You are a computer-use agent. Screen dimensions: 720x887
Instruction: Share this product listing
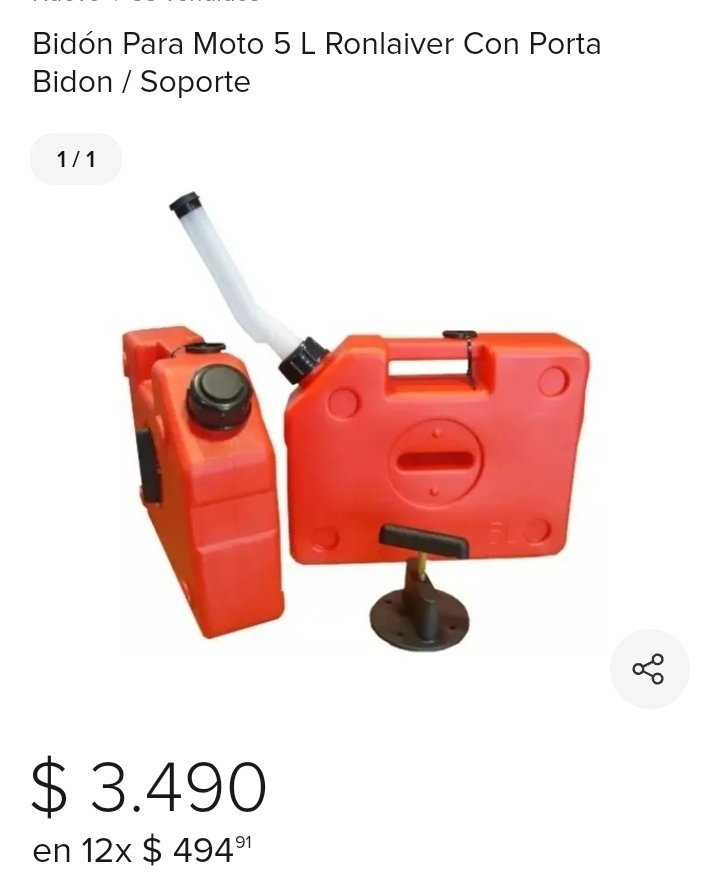pyautogui.click(x=649, y=669)
